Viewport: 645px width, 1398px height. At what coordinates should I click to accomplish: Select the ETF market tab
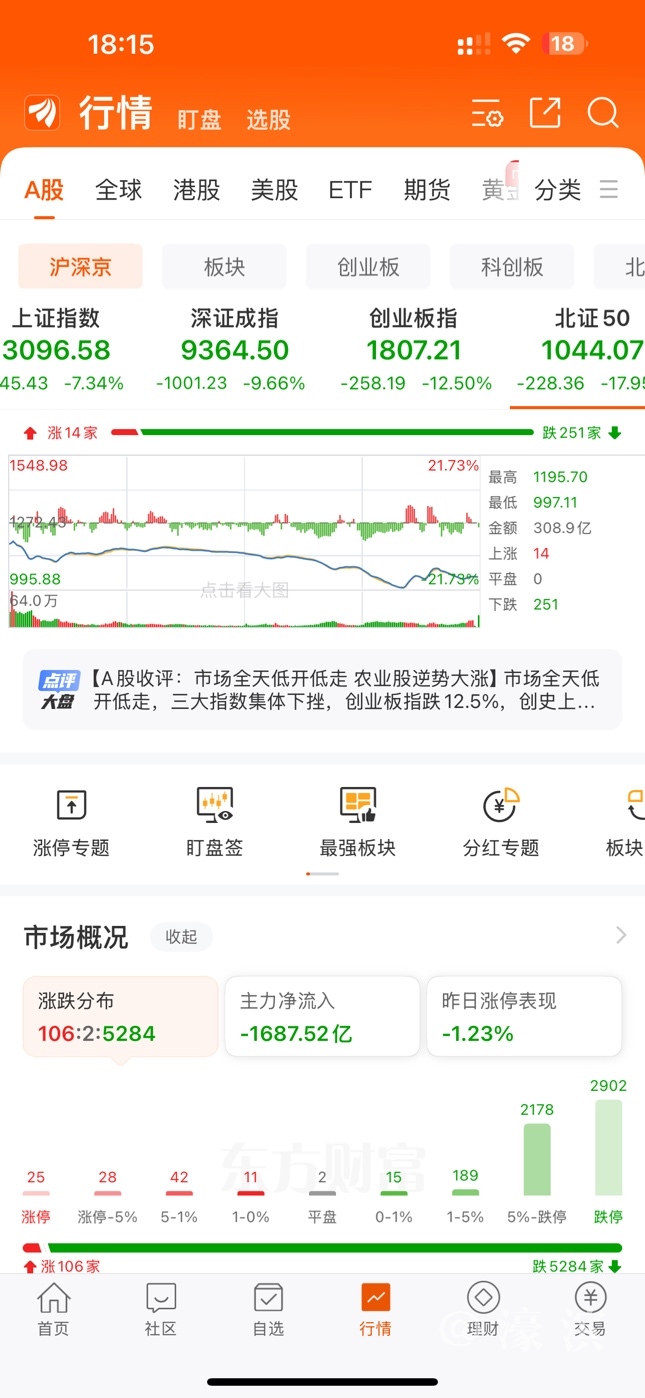point(350,190)
